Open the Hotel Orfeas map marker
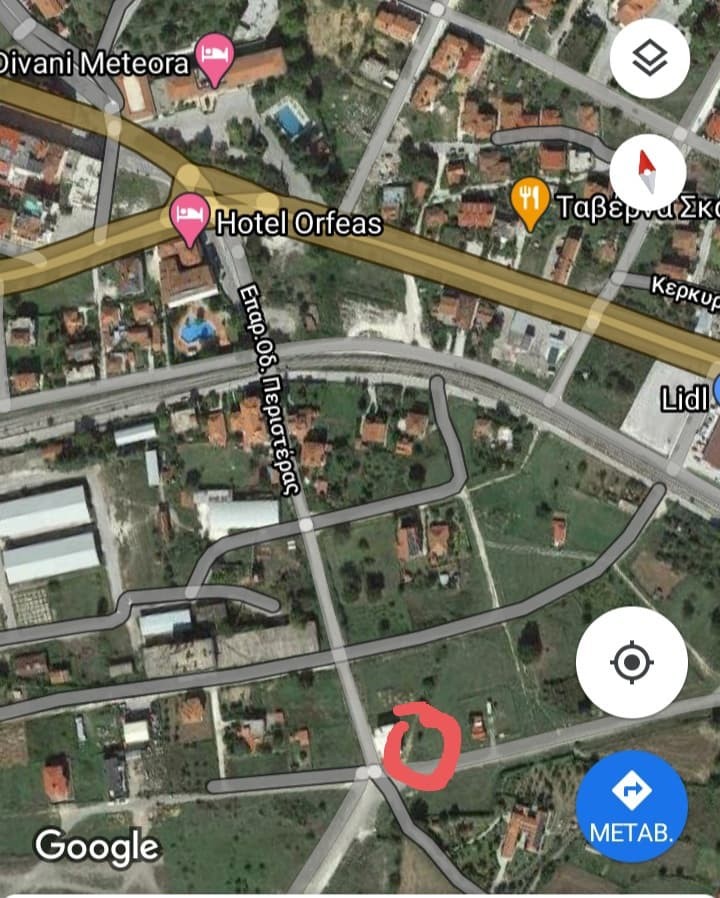 [189, 214]
